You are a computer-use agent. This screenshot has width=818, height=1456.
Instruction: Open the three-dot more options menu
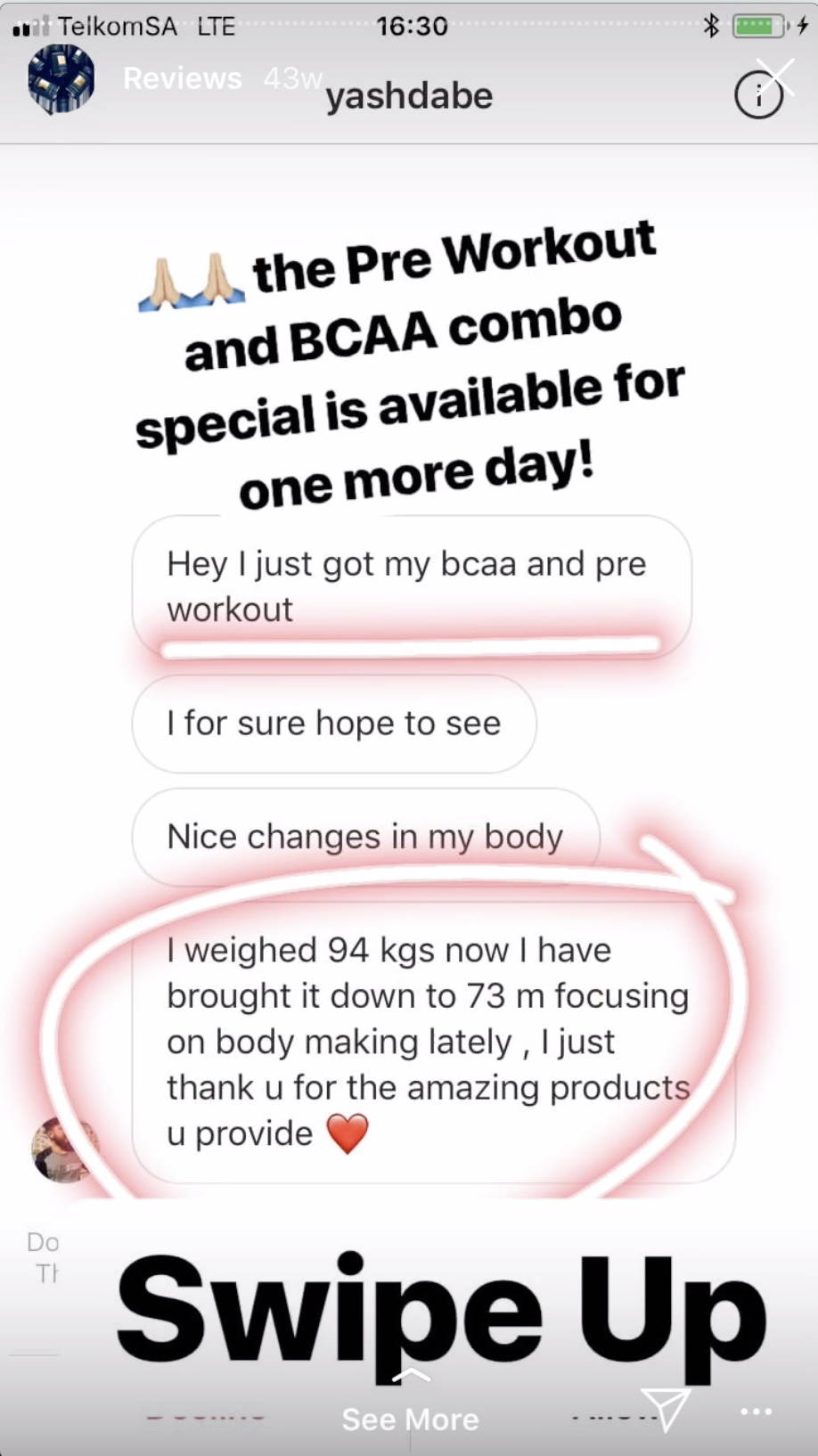757,1411
